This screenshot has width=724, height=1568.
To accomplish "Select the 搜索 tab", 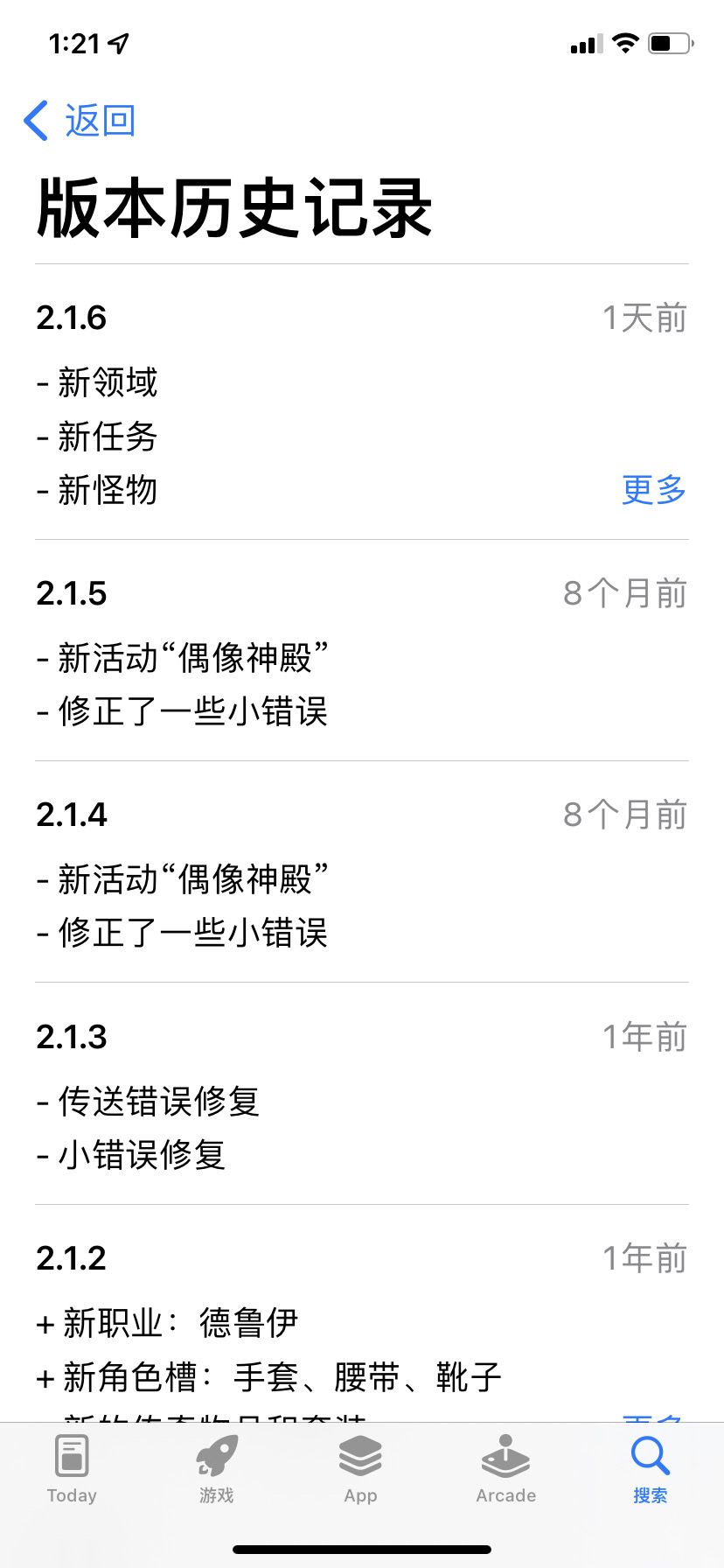I will point(650,1470).
